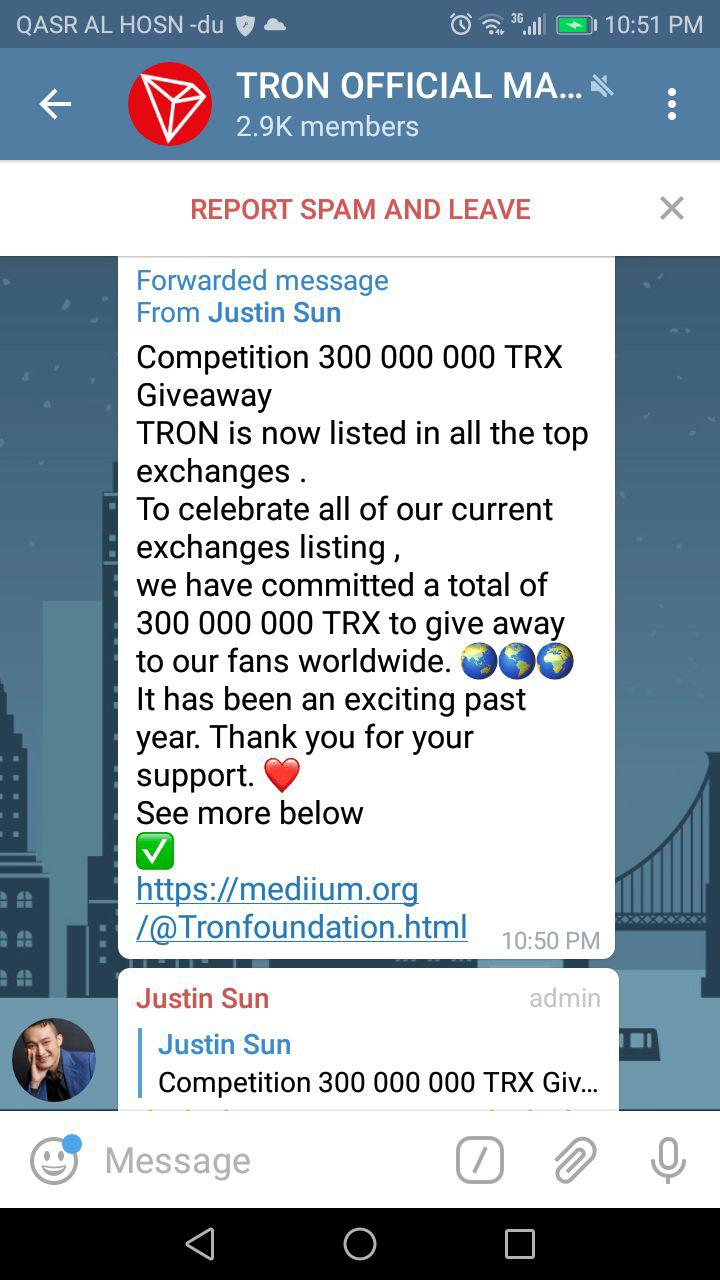720x1280 pixels.
Task: Tap Report Spam and Leave
Action: pyautogui.click(x=360, y=209)
